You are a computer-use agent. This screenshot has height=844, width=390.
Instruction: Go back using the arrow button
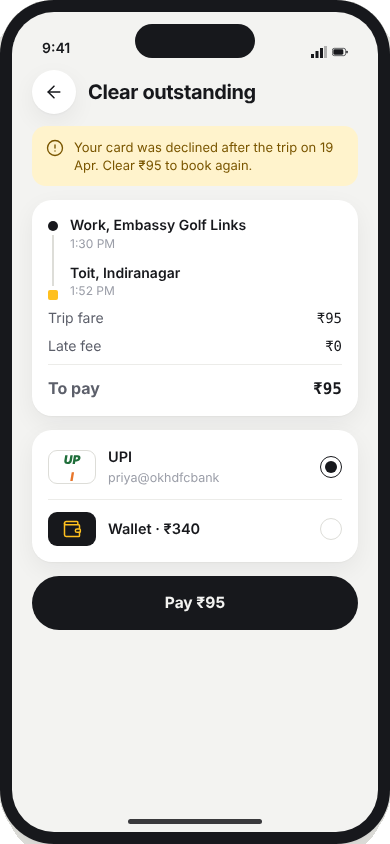(x=54, y=92)
